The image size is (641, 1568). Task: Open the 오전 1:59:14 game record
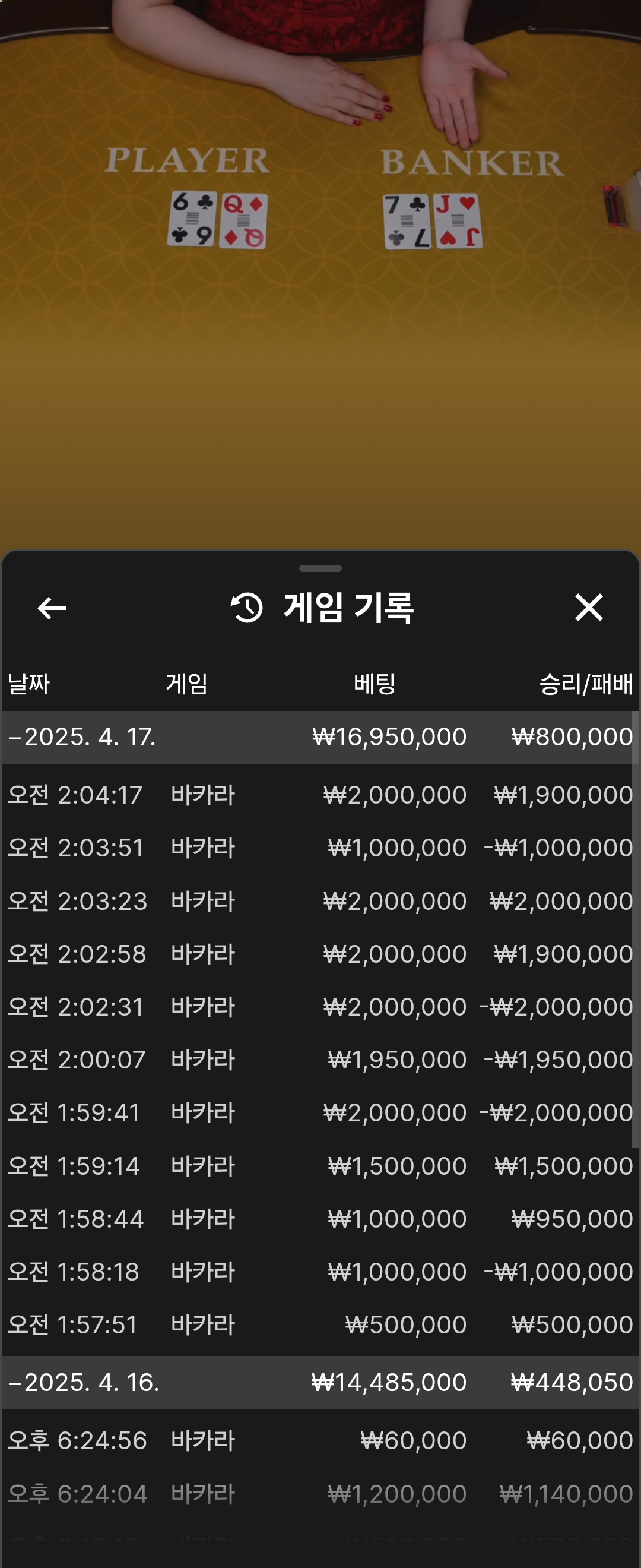(320, 1166)
